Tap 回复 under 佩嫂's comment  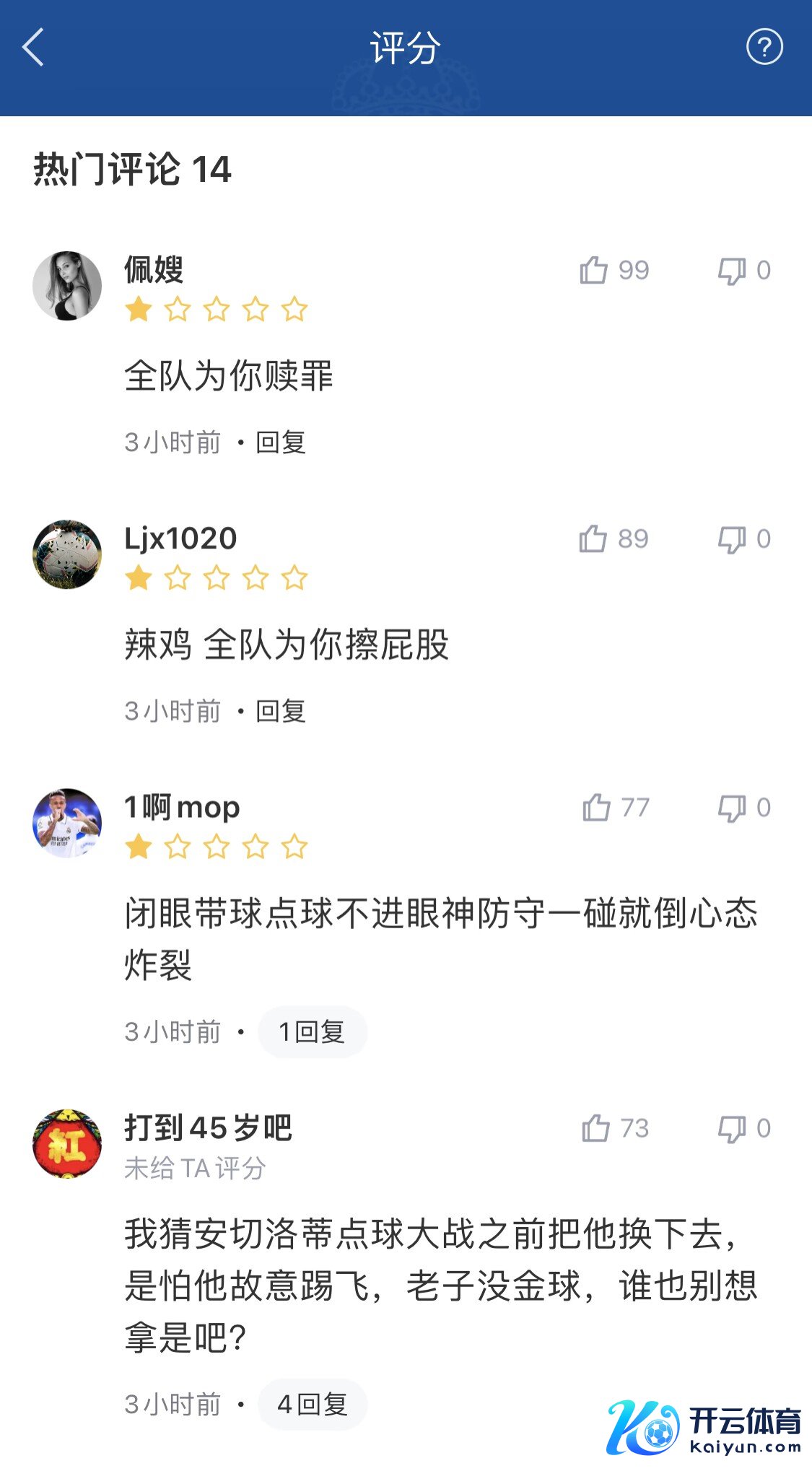[x=281, y=442]
